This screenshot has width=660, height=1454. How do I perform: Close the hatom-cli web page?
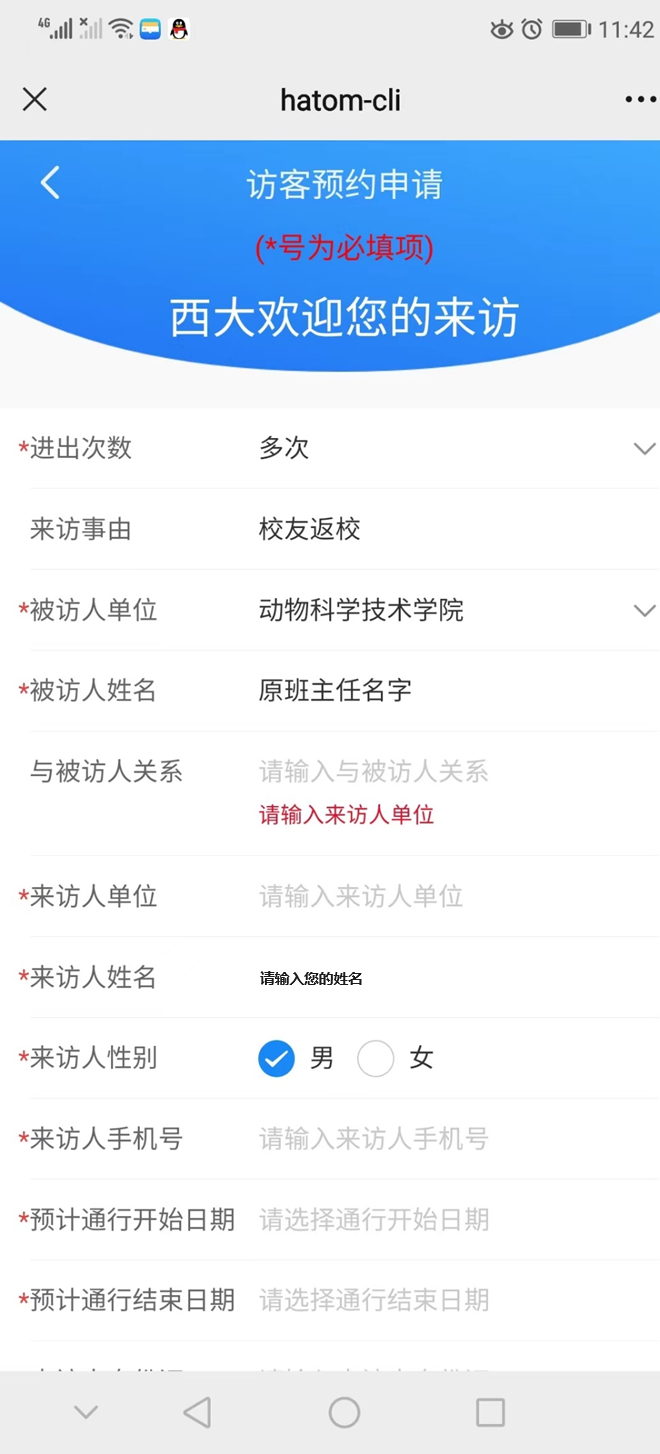tap(35, 99)
